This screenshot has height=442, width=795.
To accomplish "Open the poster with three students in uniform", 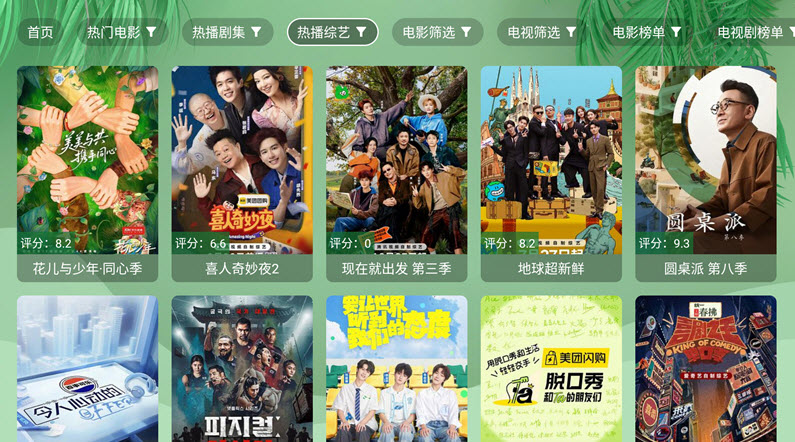I will 396,368.
